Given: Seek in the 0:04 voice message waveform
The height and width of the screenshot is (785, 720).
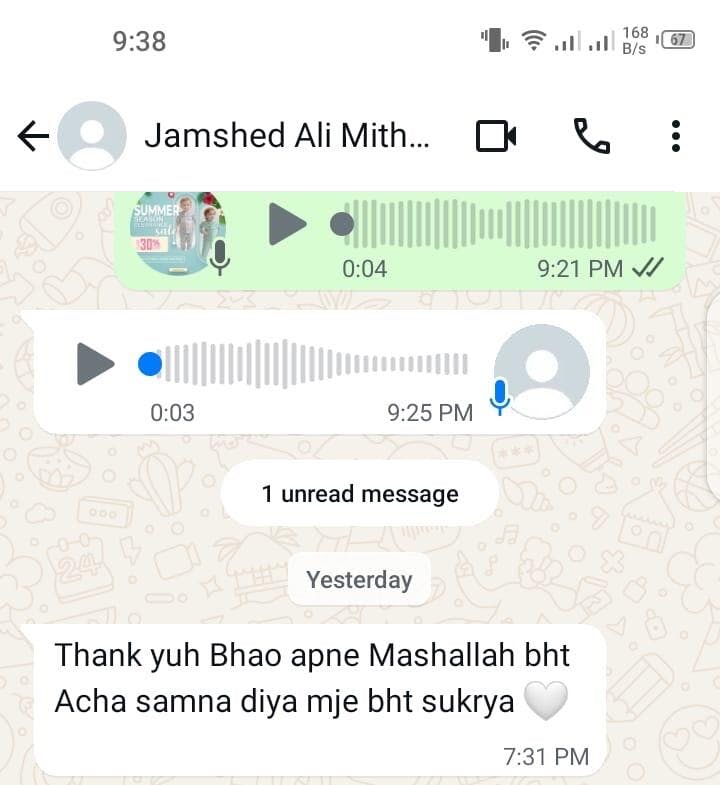Looking at the screenshot, I should 507,224.
